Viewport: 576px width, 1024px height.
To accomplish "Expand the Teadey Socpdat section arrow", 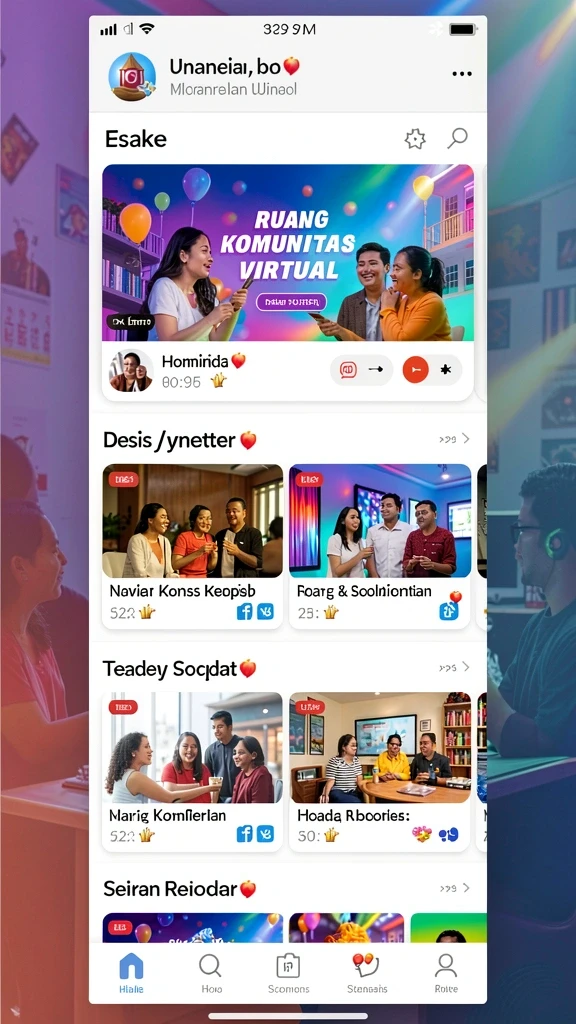I will coord(466,667).
